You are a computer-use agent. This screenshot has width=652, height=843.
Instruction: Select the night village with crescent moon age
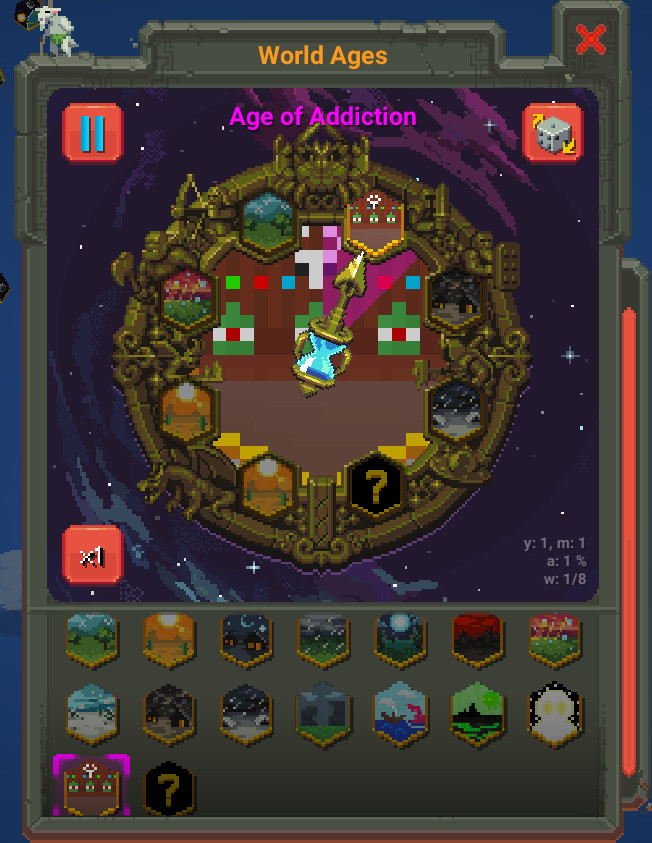(x=245, y=638)
